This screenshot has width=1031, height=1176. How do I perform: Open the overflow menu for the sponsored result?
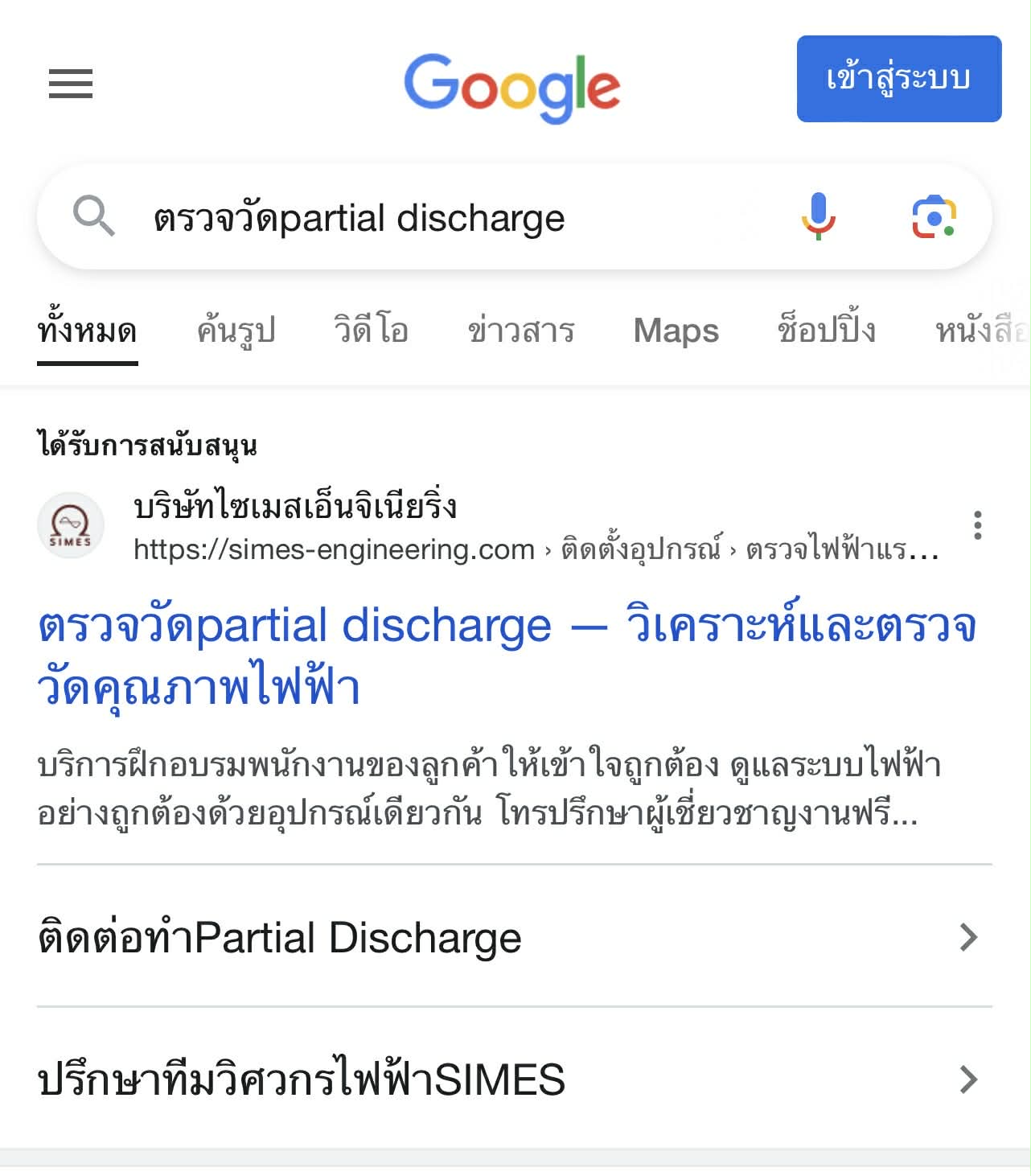pos(977,525)
